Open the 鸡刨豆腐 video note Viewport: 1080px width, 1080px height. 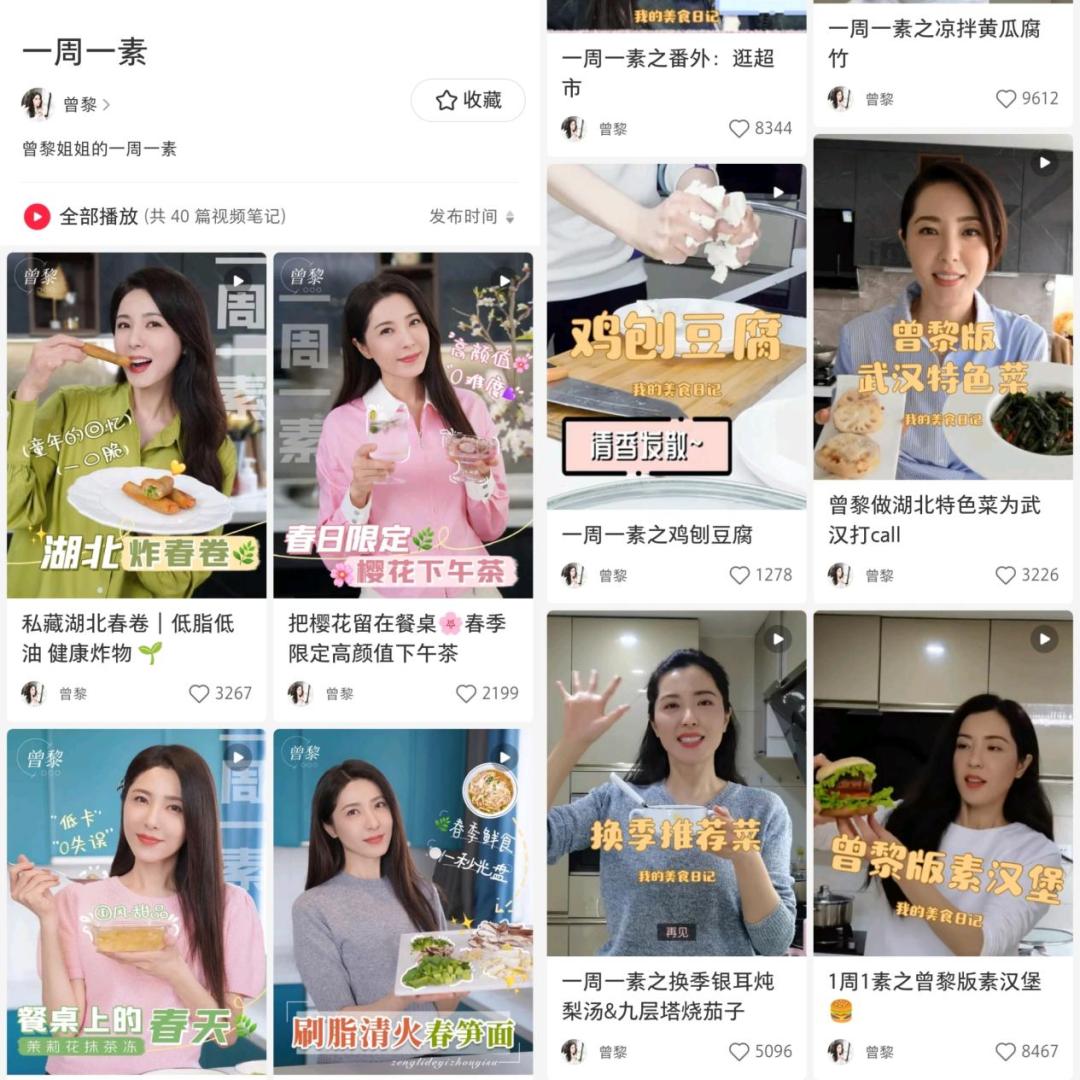tap(676, 337)
